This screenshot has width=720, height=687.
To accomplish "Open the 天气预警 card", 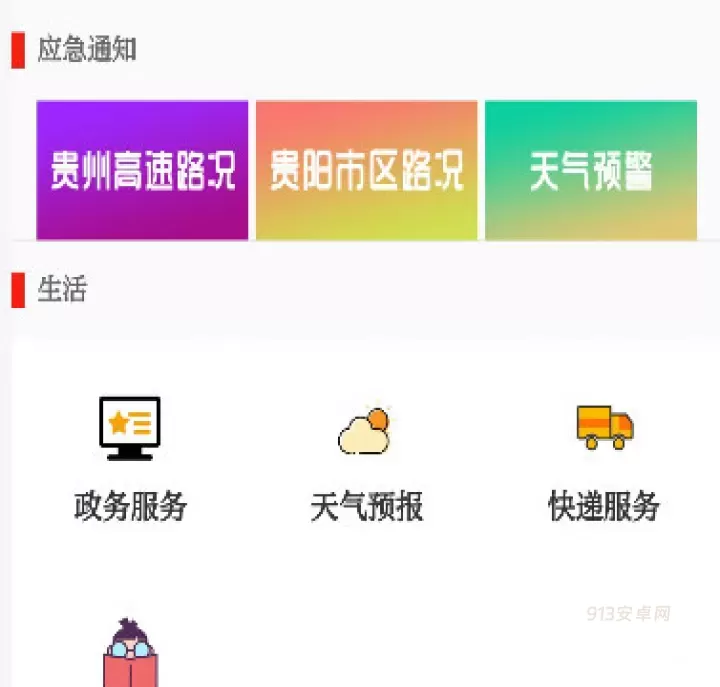I will pos(591,170).
